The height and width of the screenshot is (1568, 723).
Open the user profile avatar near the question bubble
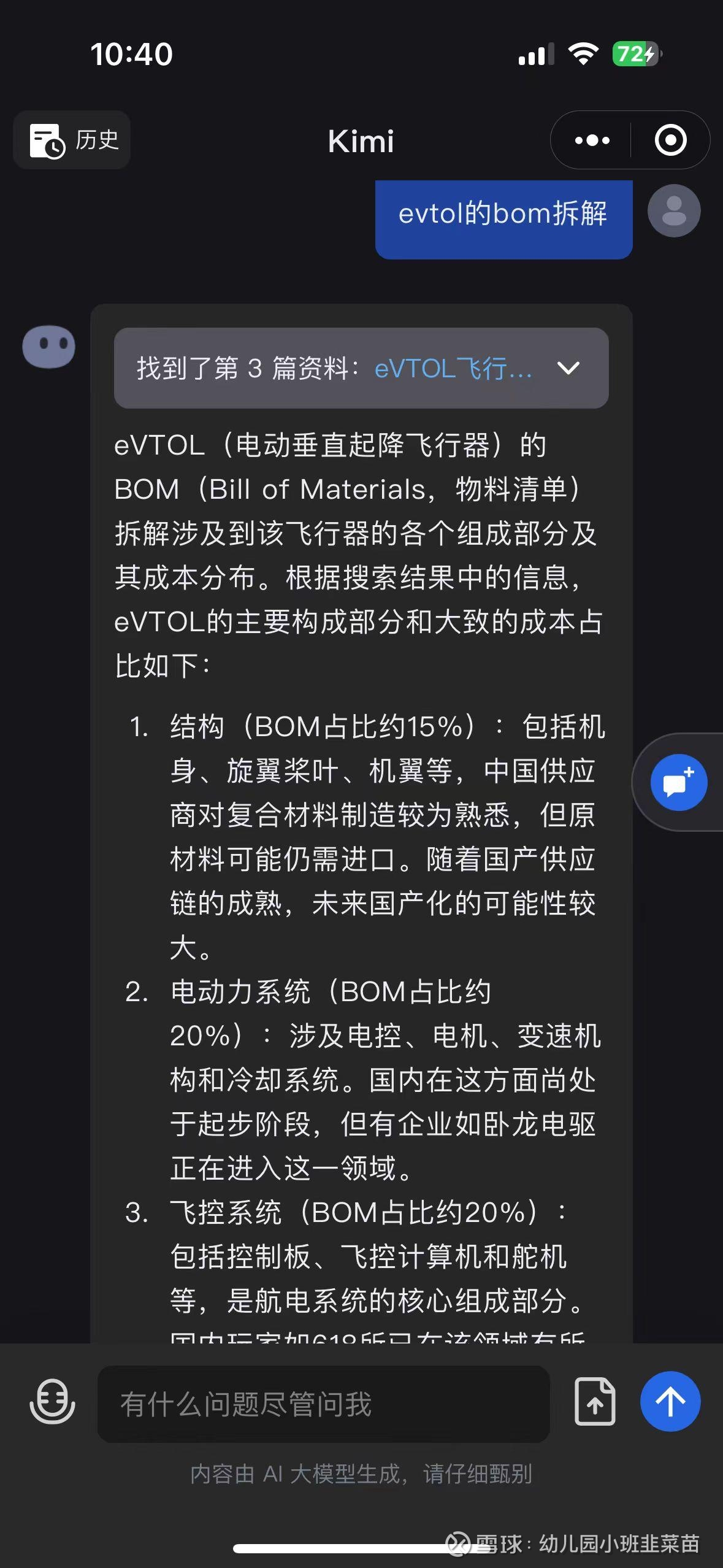673,210
